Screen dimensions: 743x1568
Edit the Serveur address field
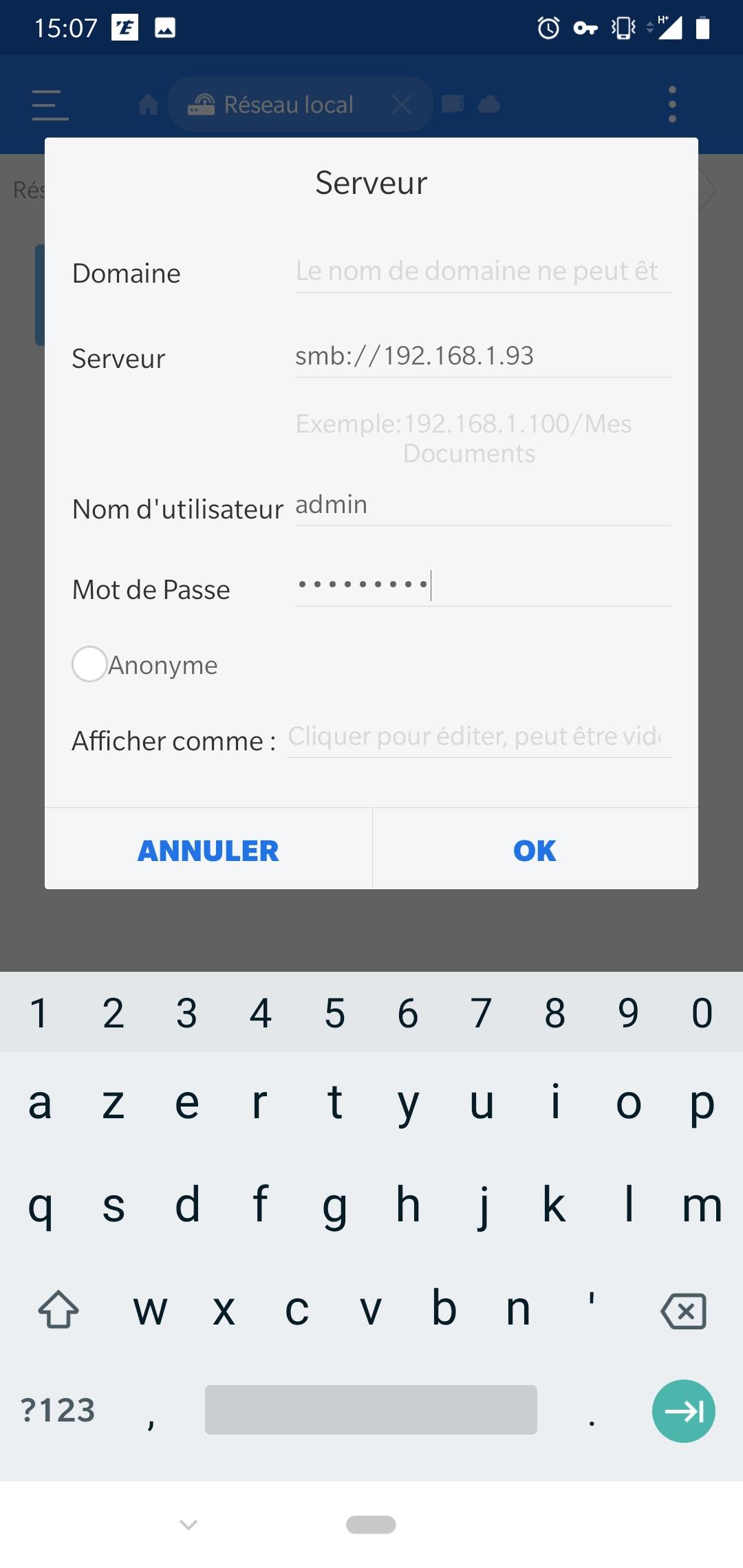coord(483,357)
